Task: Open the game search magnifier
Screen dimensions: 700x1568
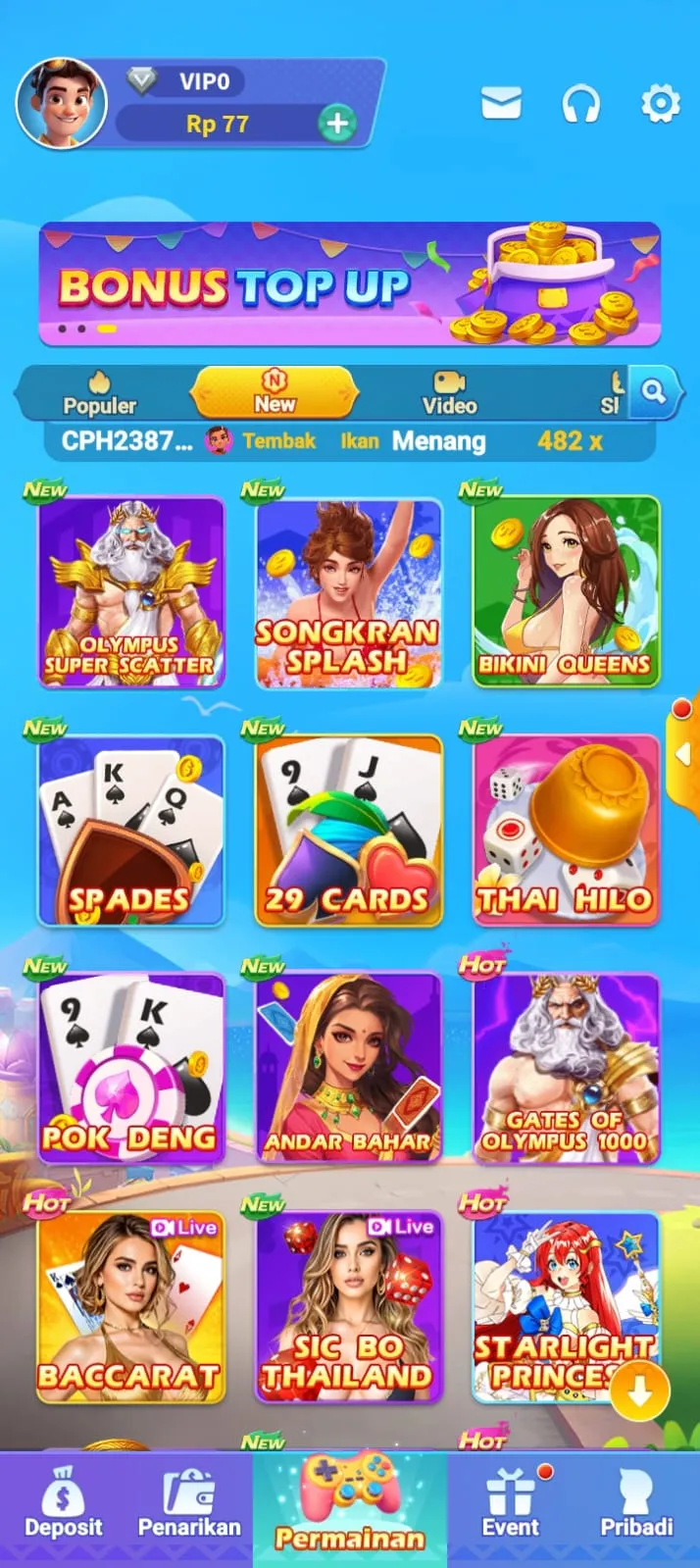Action: (653, 392)
